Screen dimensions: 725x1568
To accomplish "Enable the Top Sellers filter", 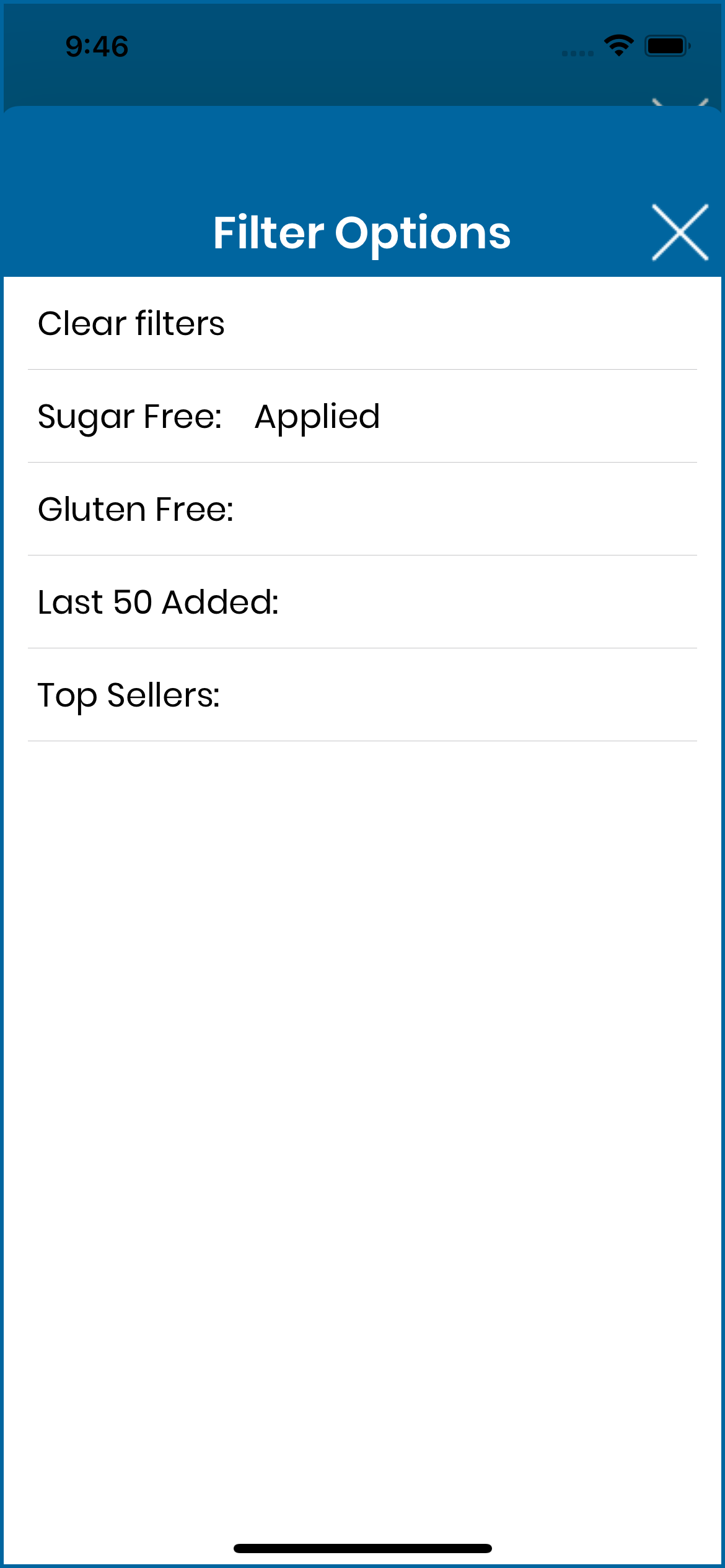I will pyautogui.click(x=362, y=695).
